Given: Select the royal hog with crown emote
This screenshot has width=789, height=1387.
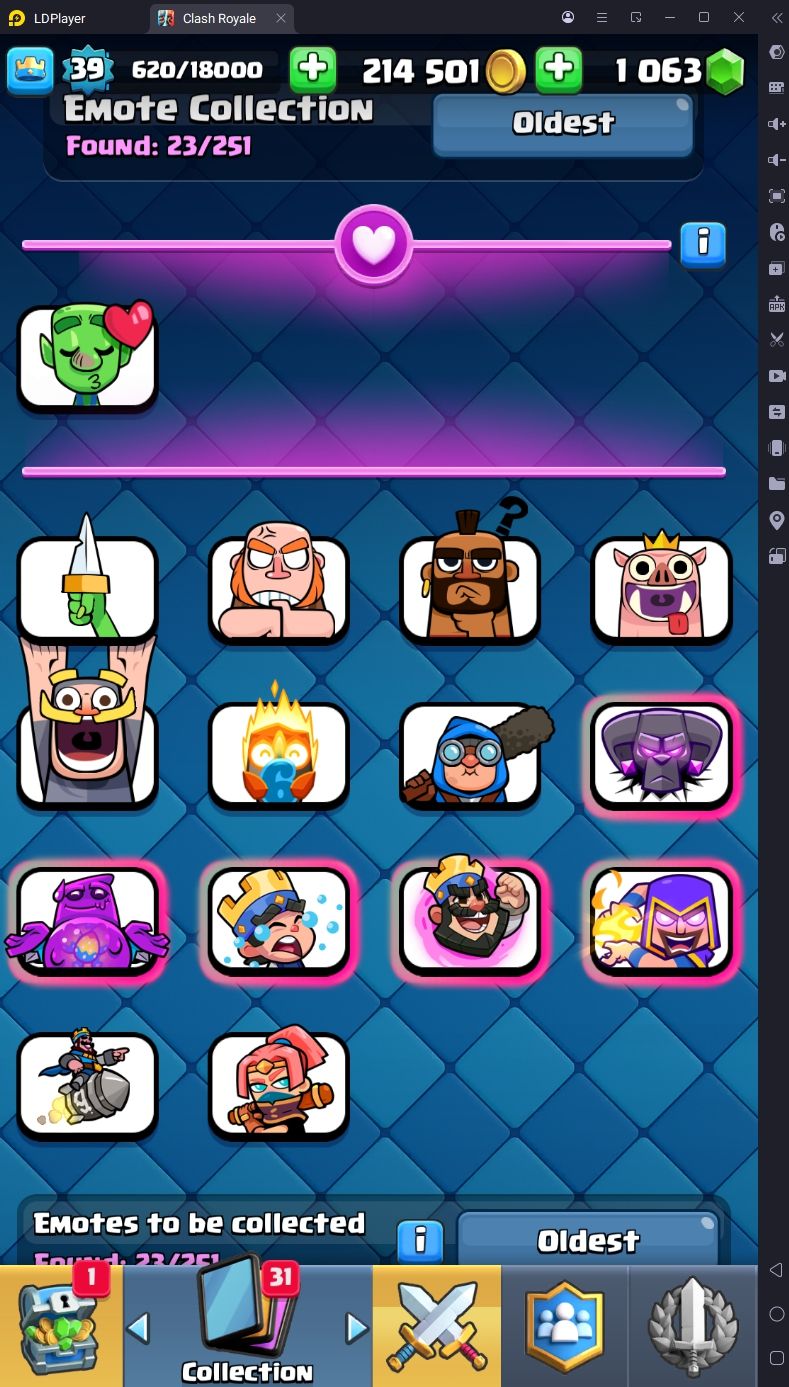Looking at the screenshot, I should 661,588.
